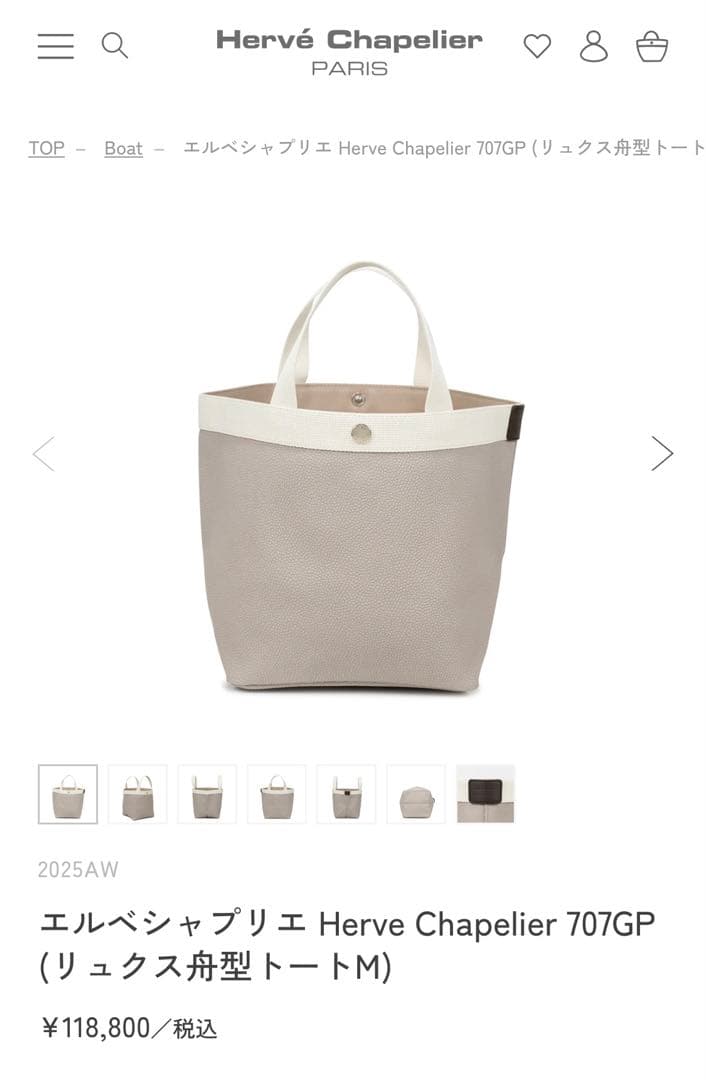Select the second product thumbnail
The image size is (706, 1080).
pos(138,794)
